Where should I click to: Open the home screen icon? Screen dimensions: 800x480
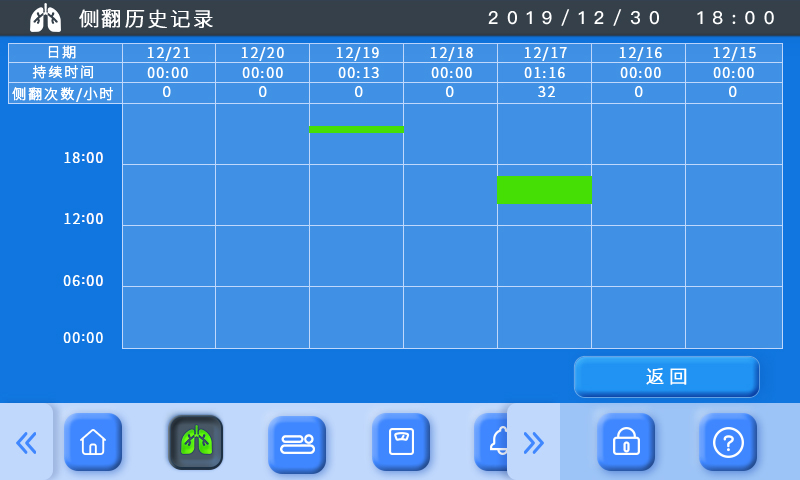93,441
